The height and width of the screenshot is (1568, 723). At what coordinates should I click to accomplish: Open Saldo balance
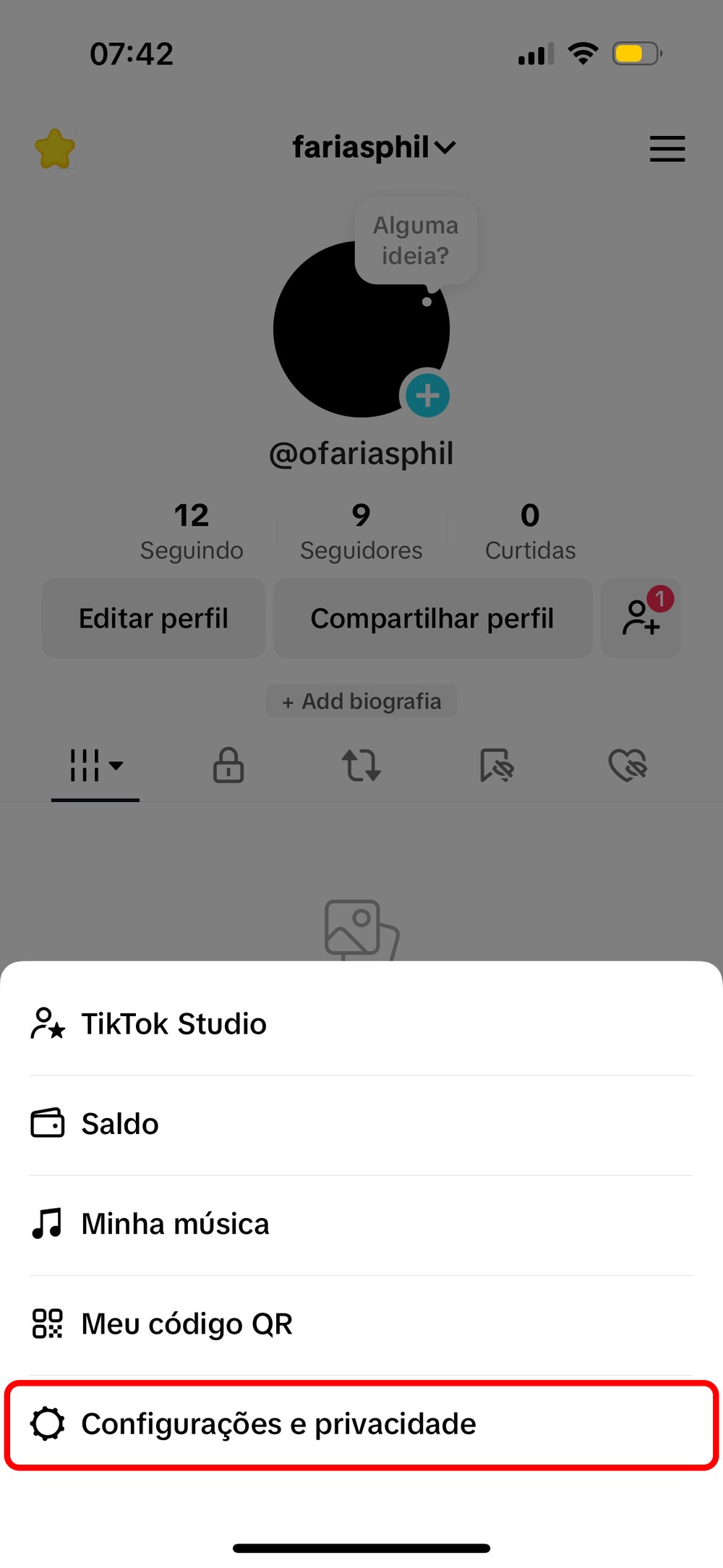[x=119, y=1124]
